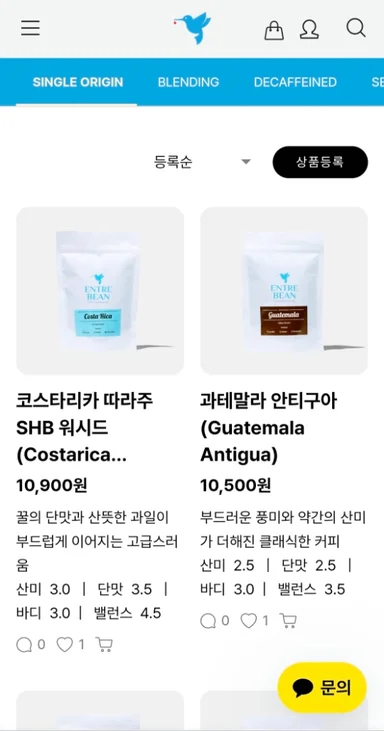Go to home via hummingbird logo
Viewport: 384px width, 731px height.
(x=192, y=28)
